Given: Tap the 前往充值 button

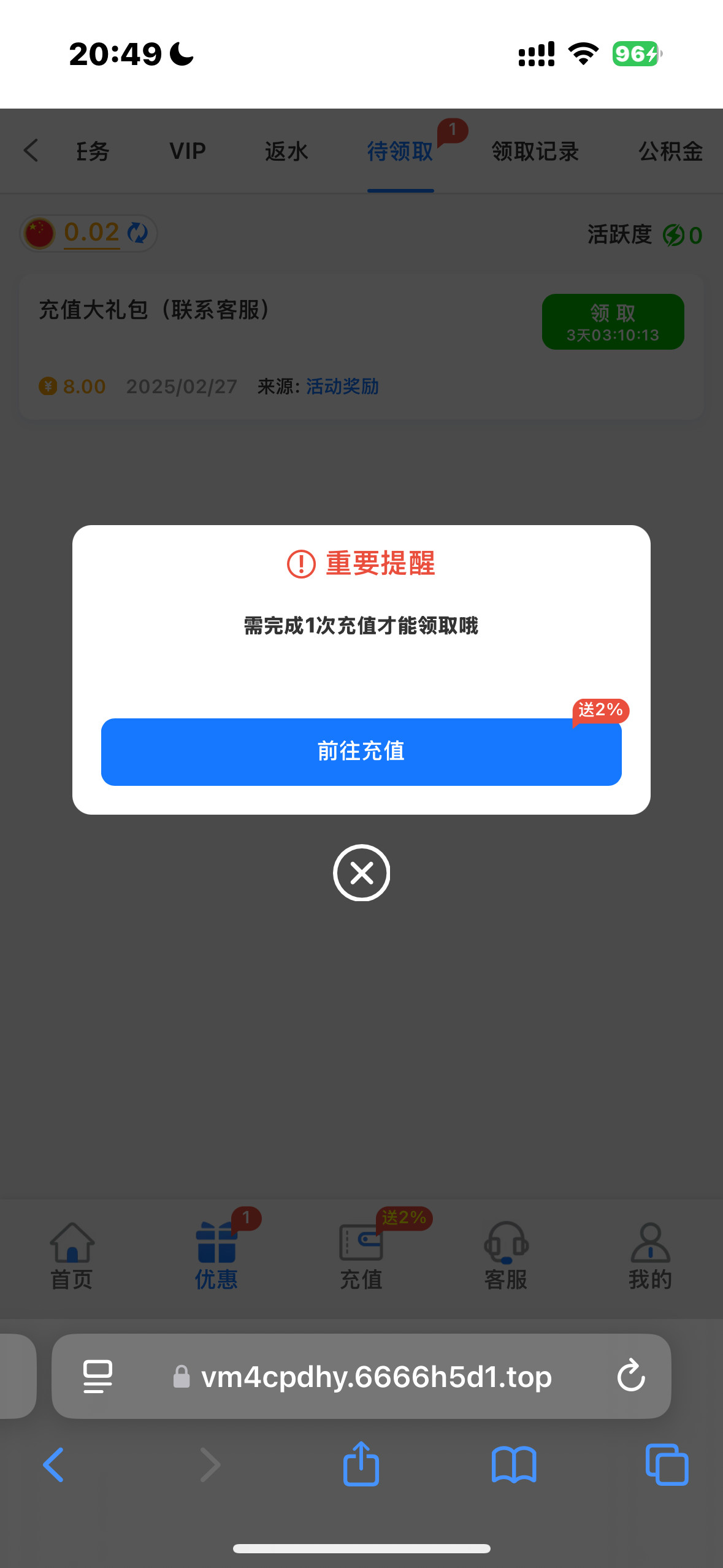Looking at the screenshot, I should tap(361, 751).
